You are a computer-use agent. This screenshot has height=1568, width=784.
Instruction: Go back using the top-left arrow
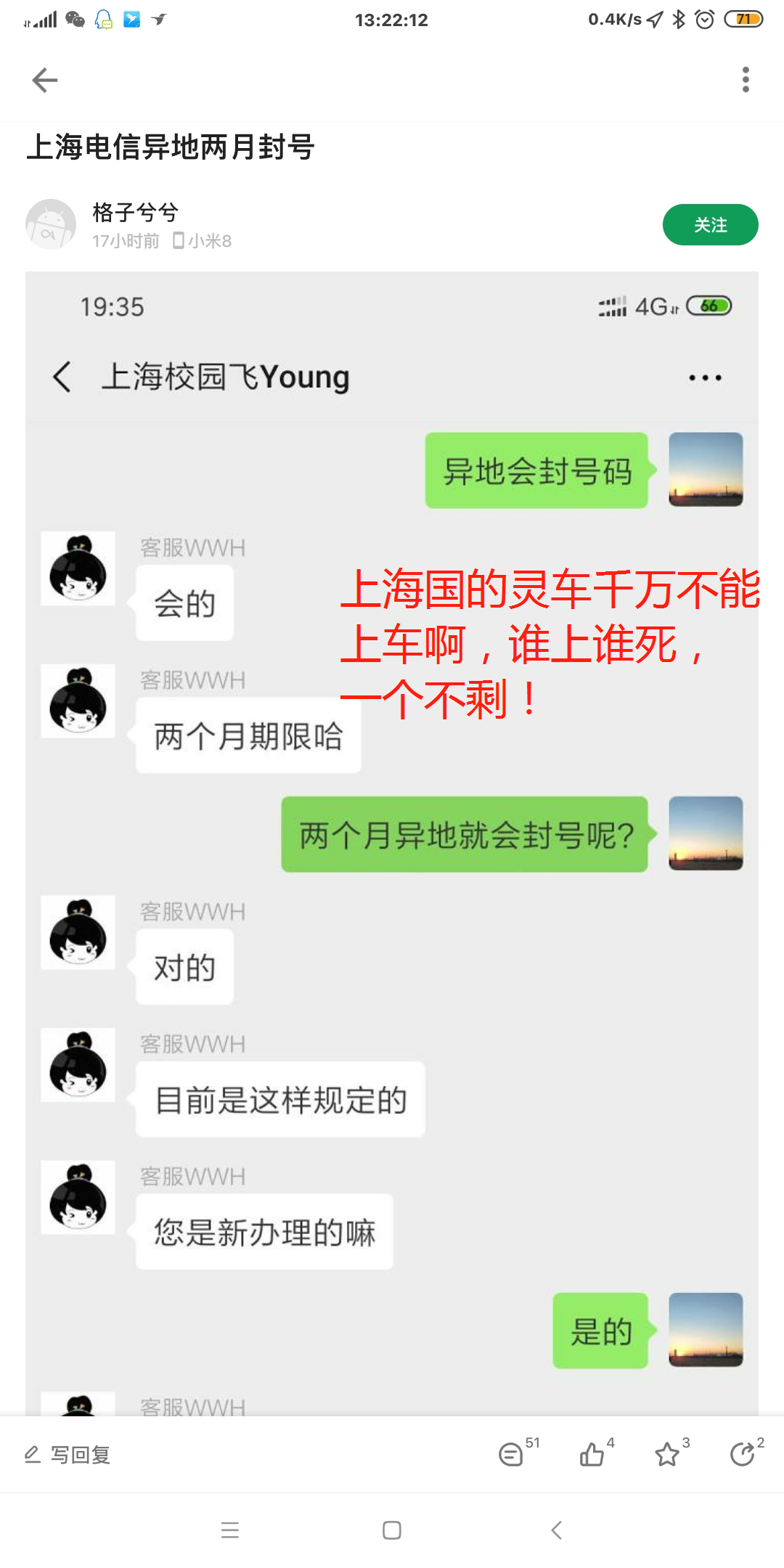(45, 80)
